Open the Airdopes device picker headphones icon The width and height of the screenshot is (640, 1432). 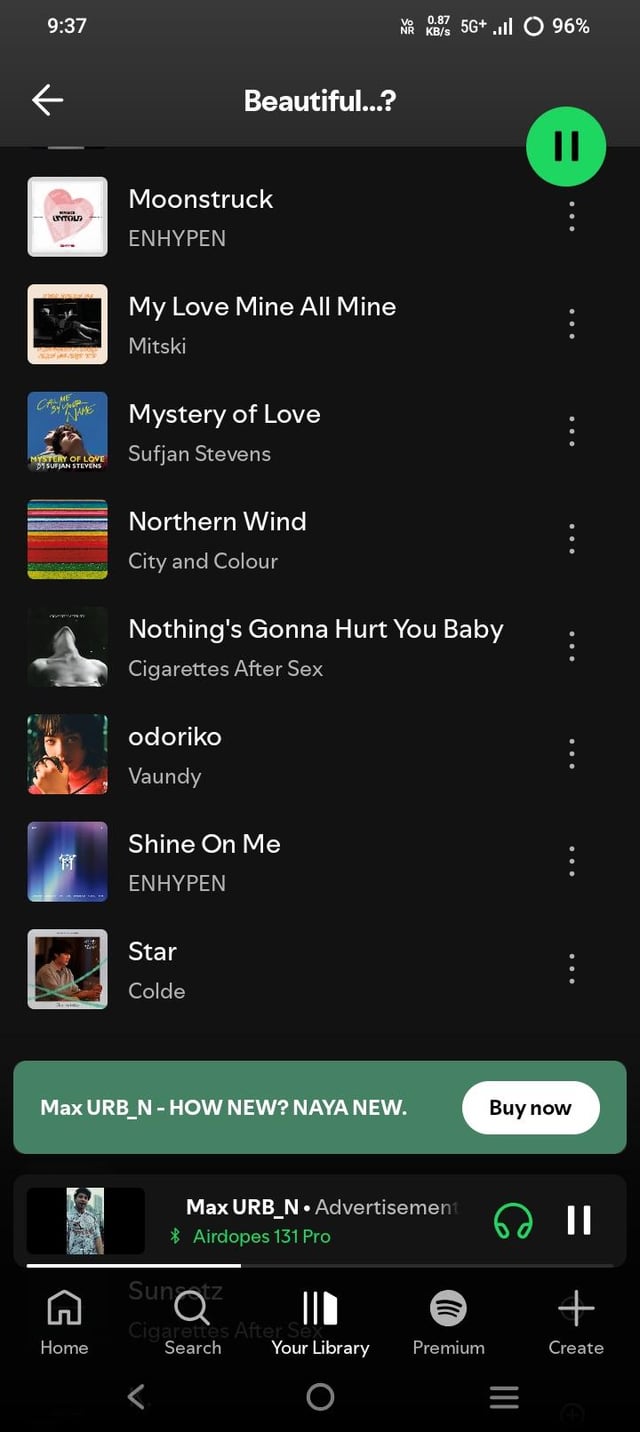tap(514, 1220)
